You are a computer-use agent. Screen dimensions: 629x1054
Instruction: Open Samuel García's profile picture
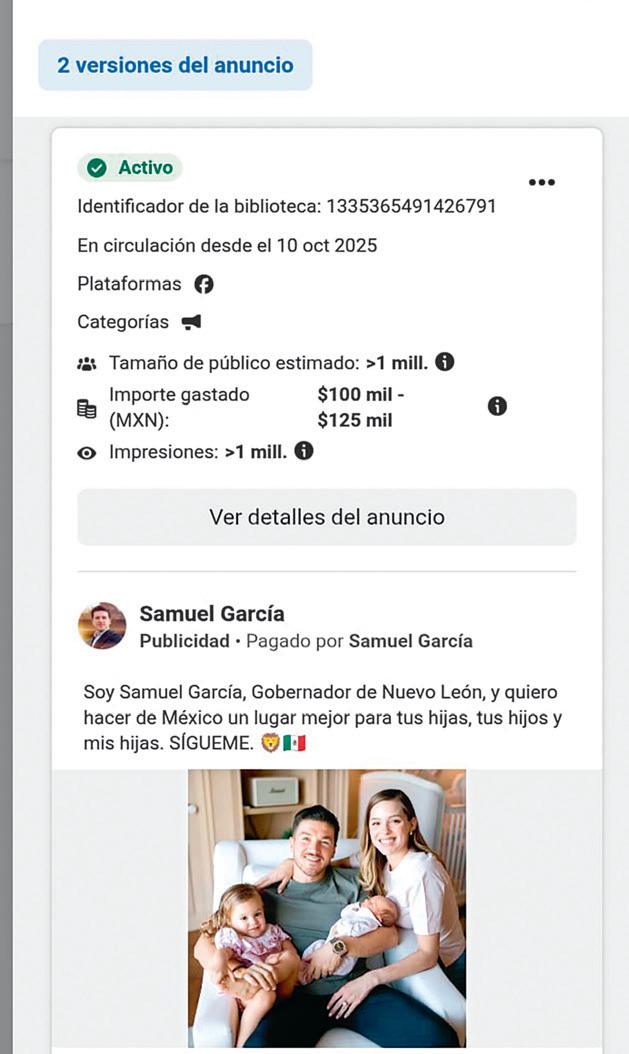[102, 626]
